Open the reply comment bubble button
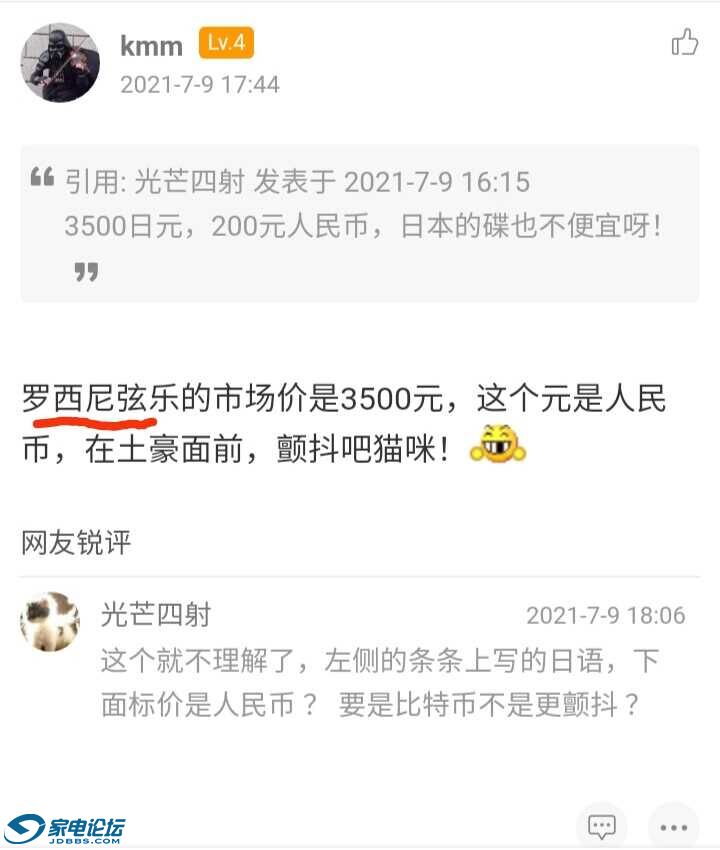 click(602, 826)
